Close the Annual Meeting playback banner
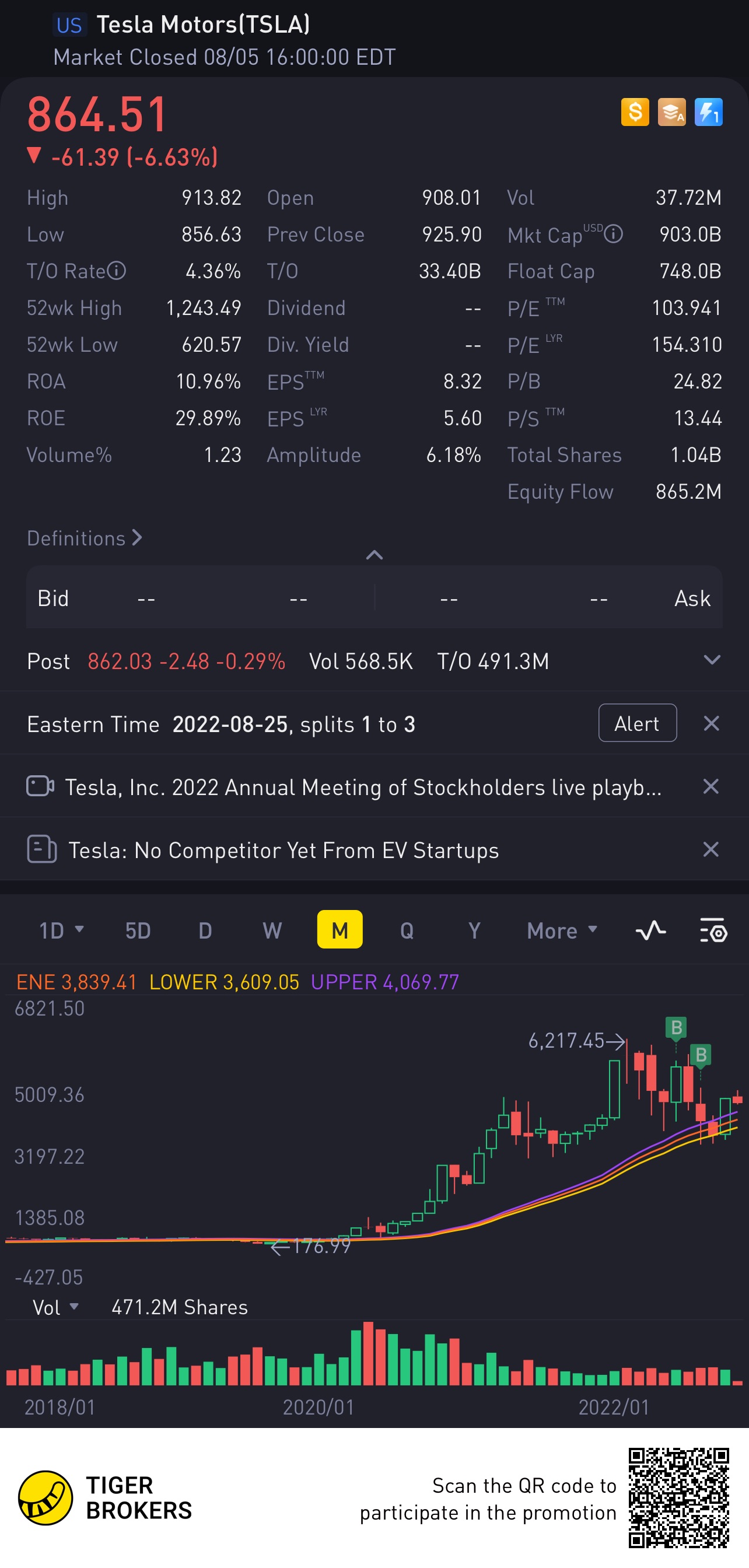This screenshot has height=1568, width=749. (x=710, y=786)
